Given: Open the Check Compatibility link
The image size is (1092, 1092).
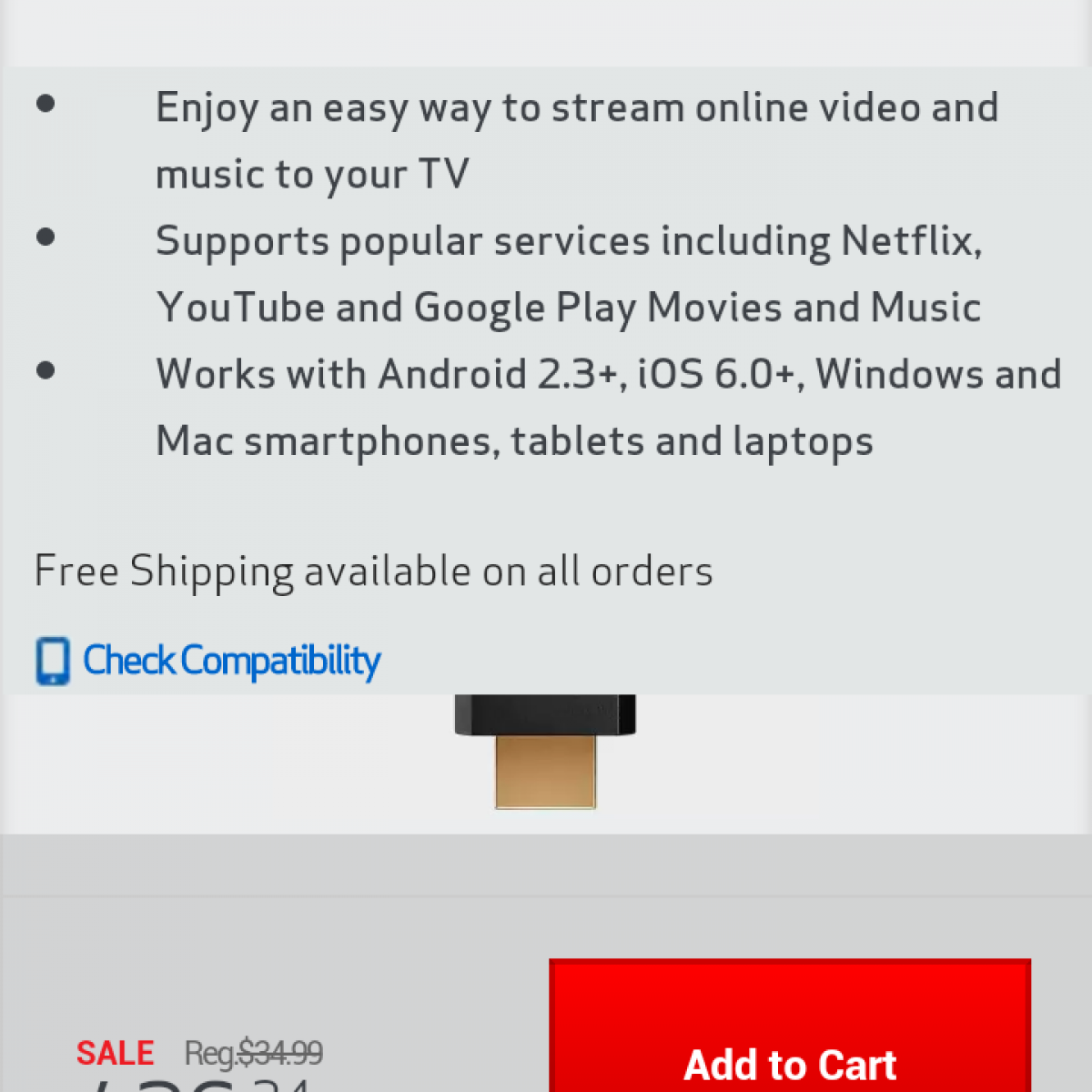Looking at the screenshot, I should pyautogui.click(x=230, y=661).
